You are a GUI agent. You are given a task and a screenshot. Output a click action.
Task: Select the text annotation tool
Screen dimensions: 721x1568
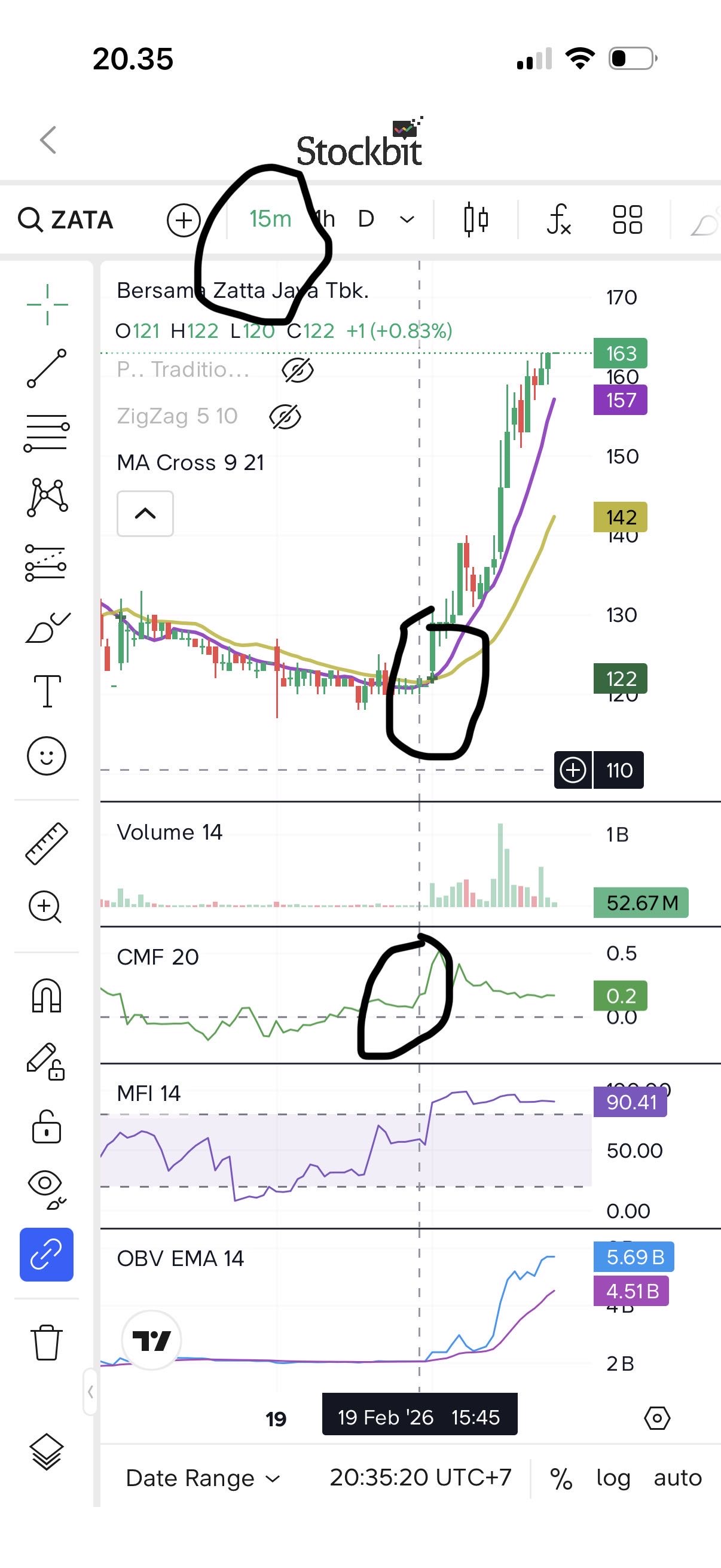[x=47, y=691]
